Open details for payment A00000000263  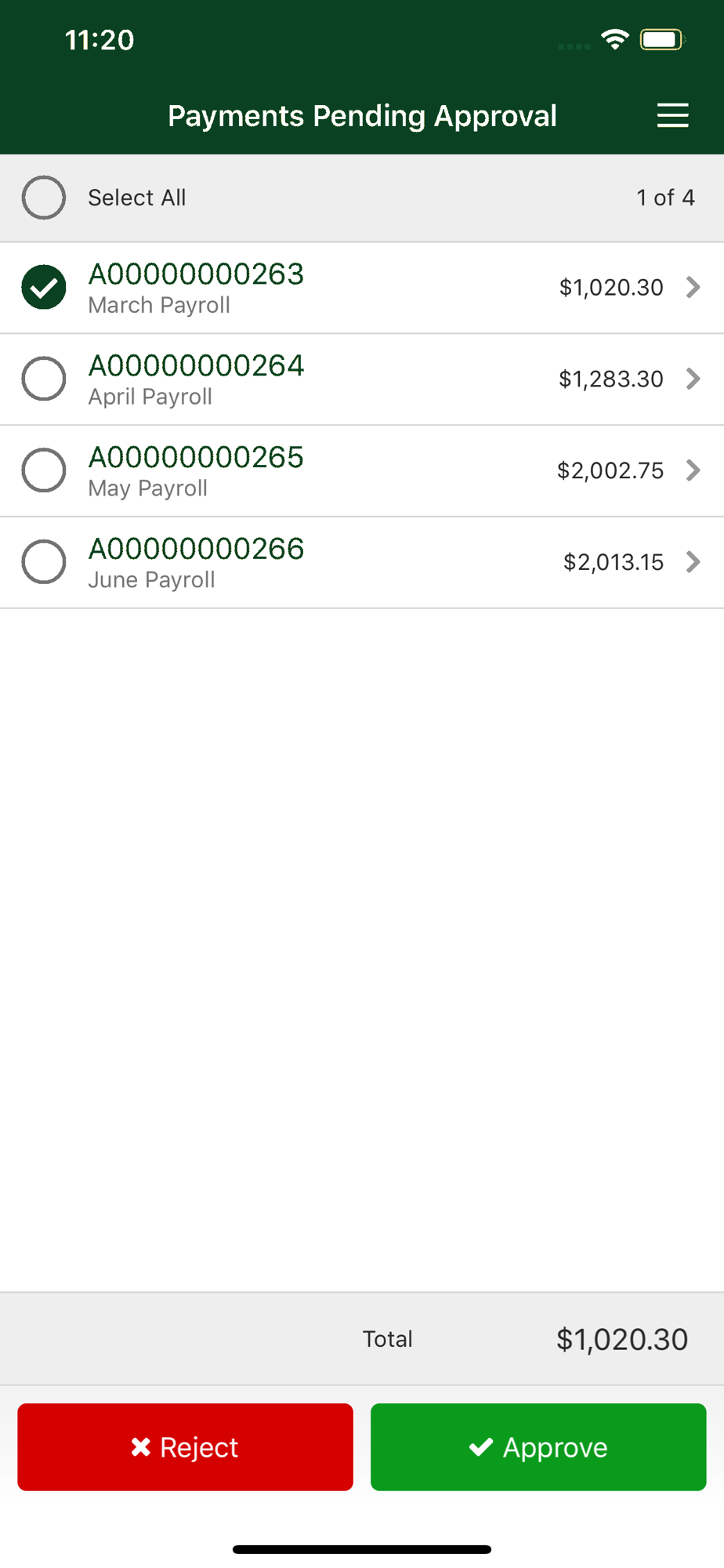[x=693, y=288]
